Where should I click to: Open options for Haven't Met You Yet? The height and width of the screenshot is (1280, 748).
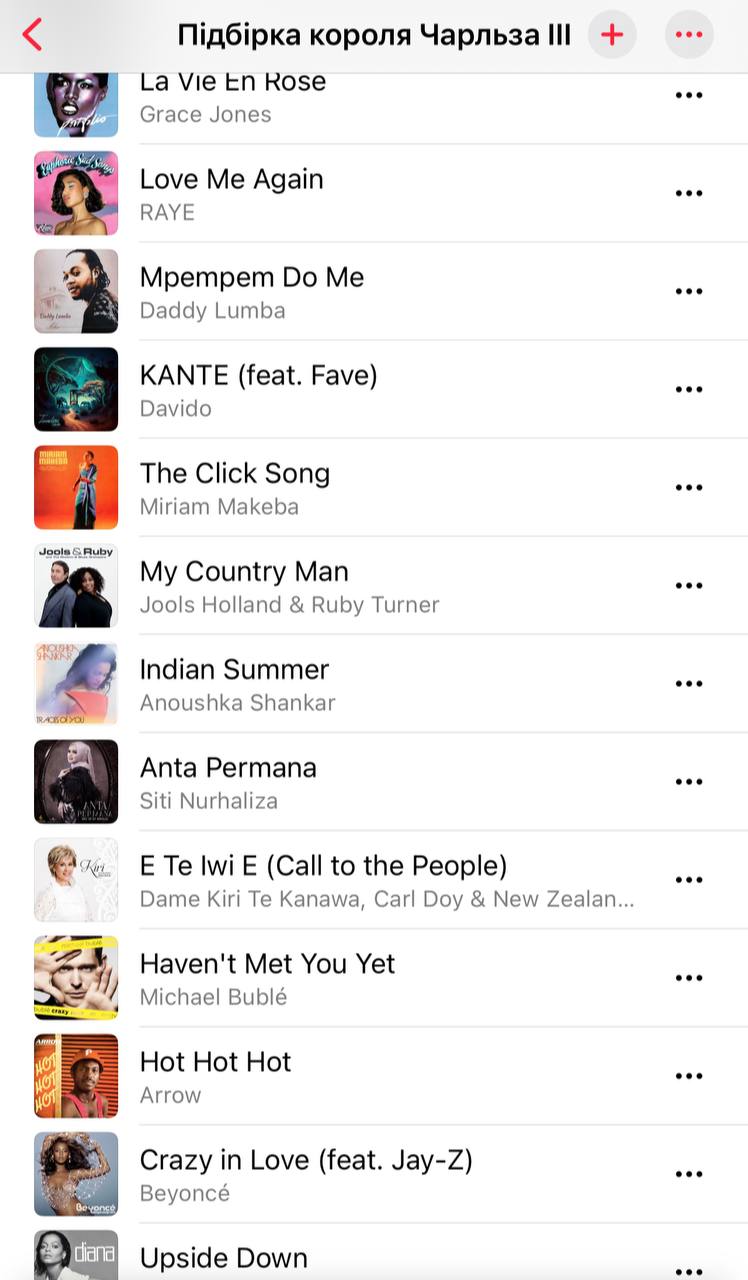(689, 977)
